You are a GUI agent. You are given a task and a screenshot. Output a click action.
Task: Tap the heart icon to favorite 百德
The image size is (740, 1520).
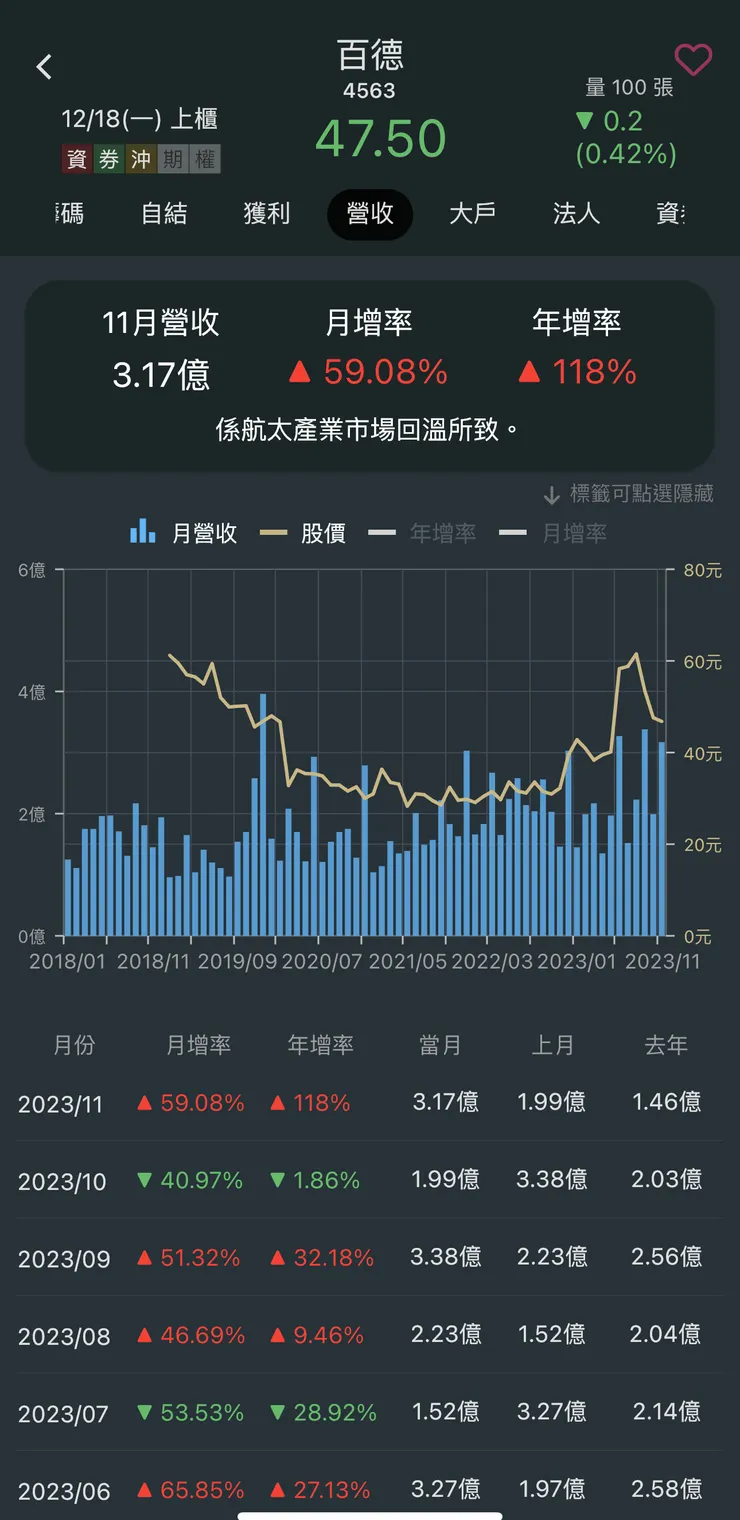click(x=694, y=60)
